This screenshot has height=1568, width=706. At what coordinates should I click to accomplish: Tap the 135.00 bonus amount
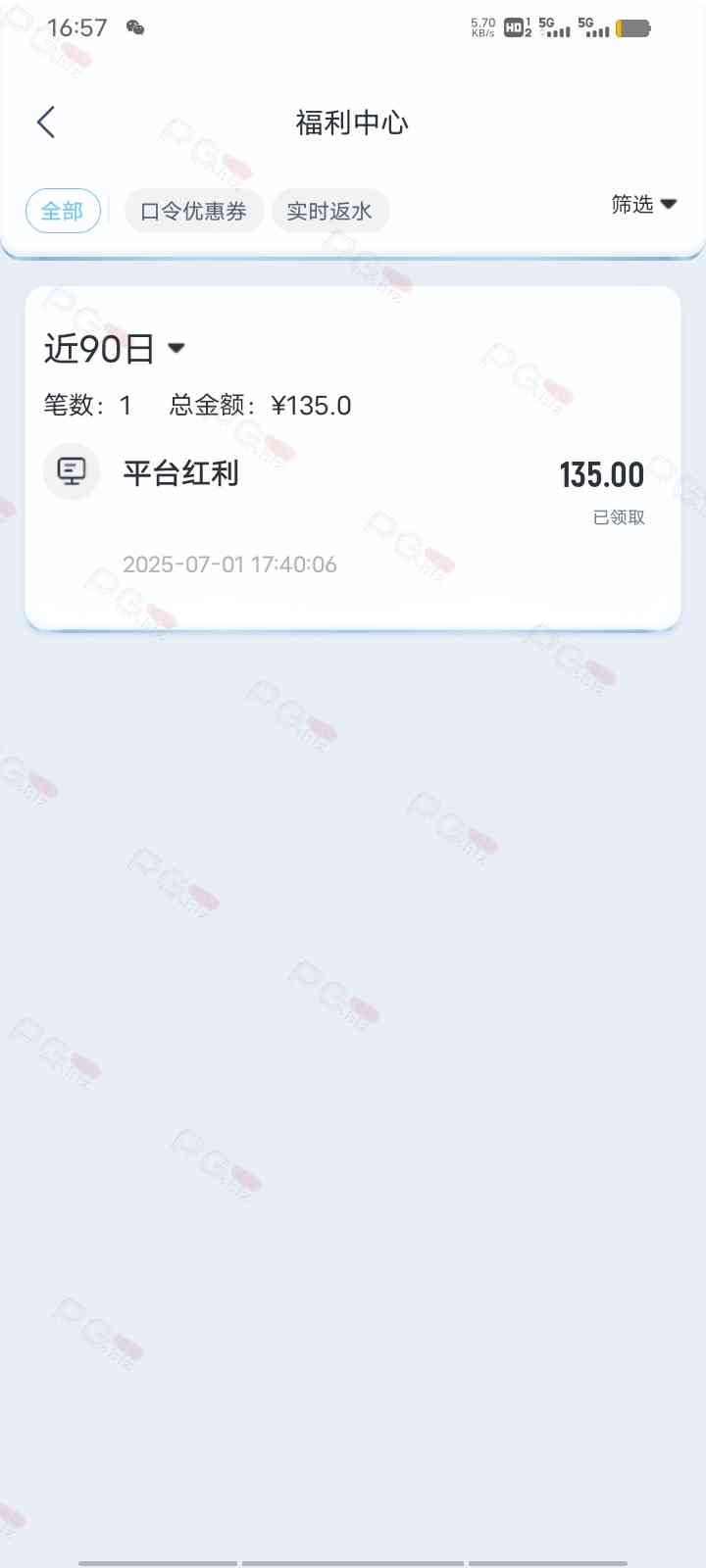[x=601, y=474]
